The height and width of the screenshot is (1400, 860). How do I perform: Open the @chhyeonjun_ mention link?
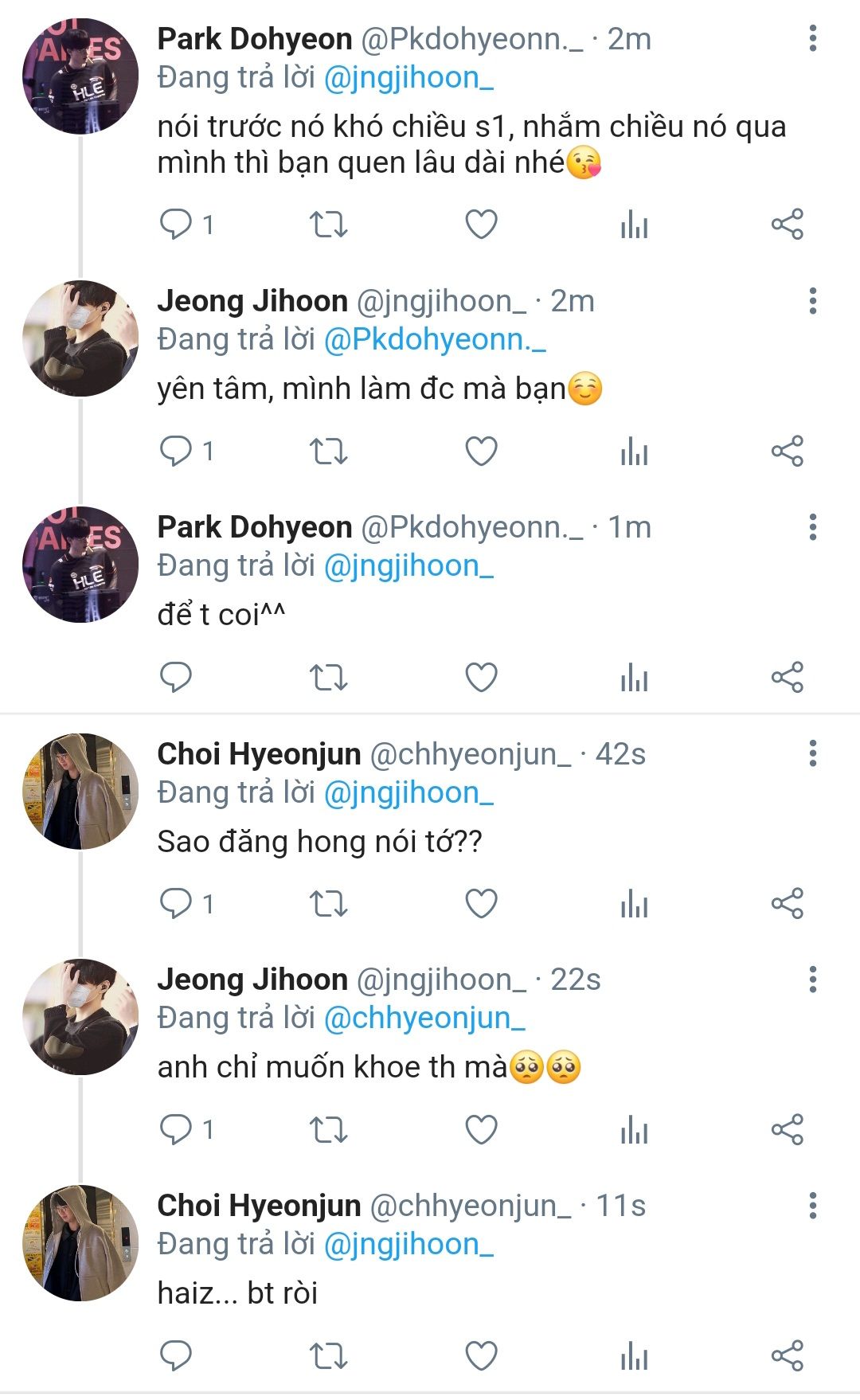(424, 1018)
